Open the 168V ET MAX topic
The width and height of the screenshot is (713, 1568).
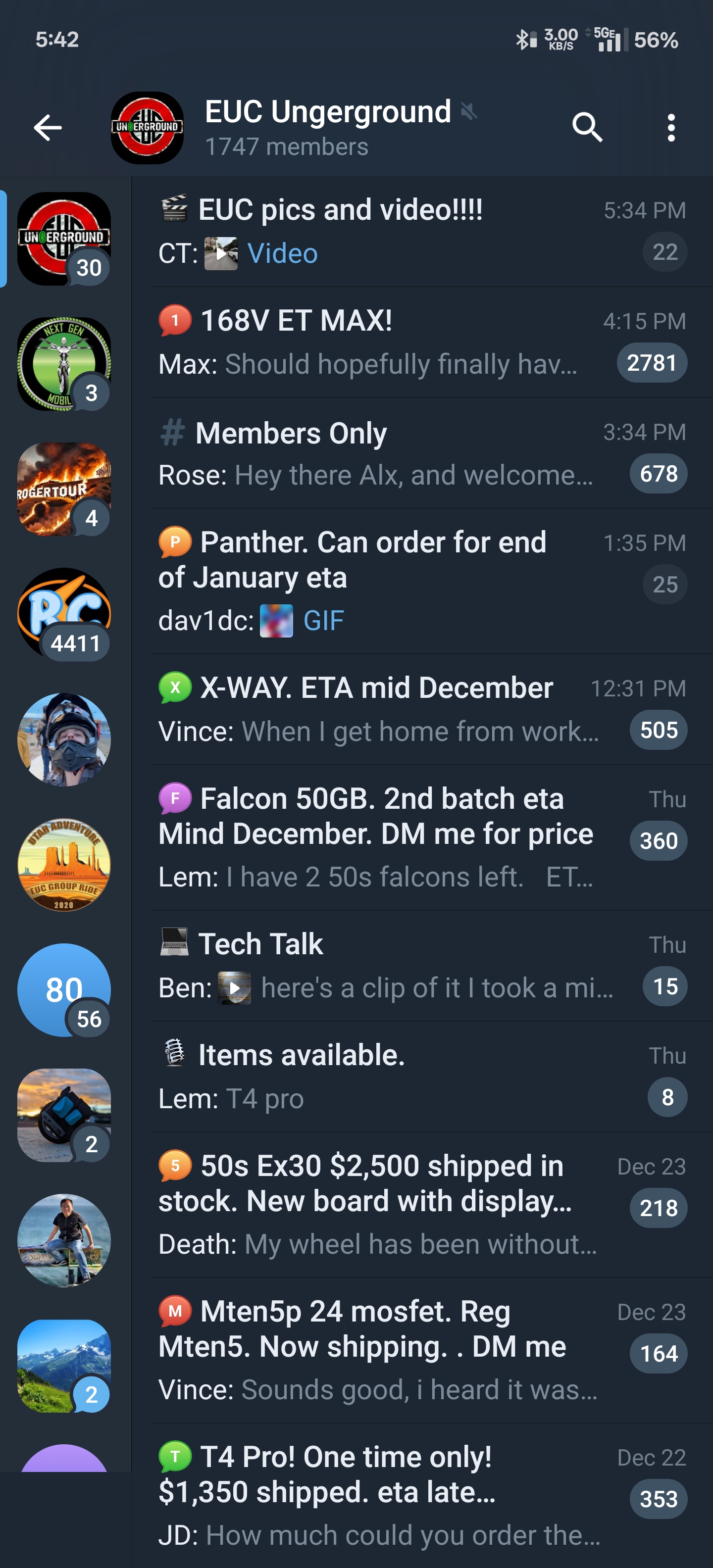420,342
